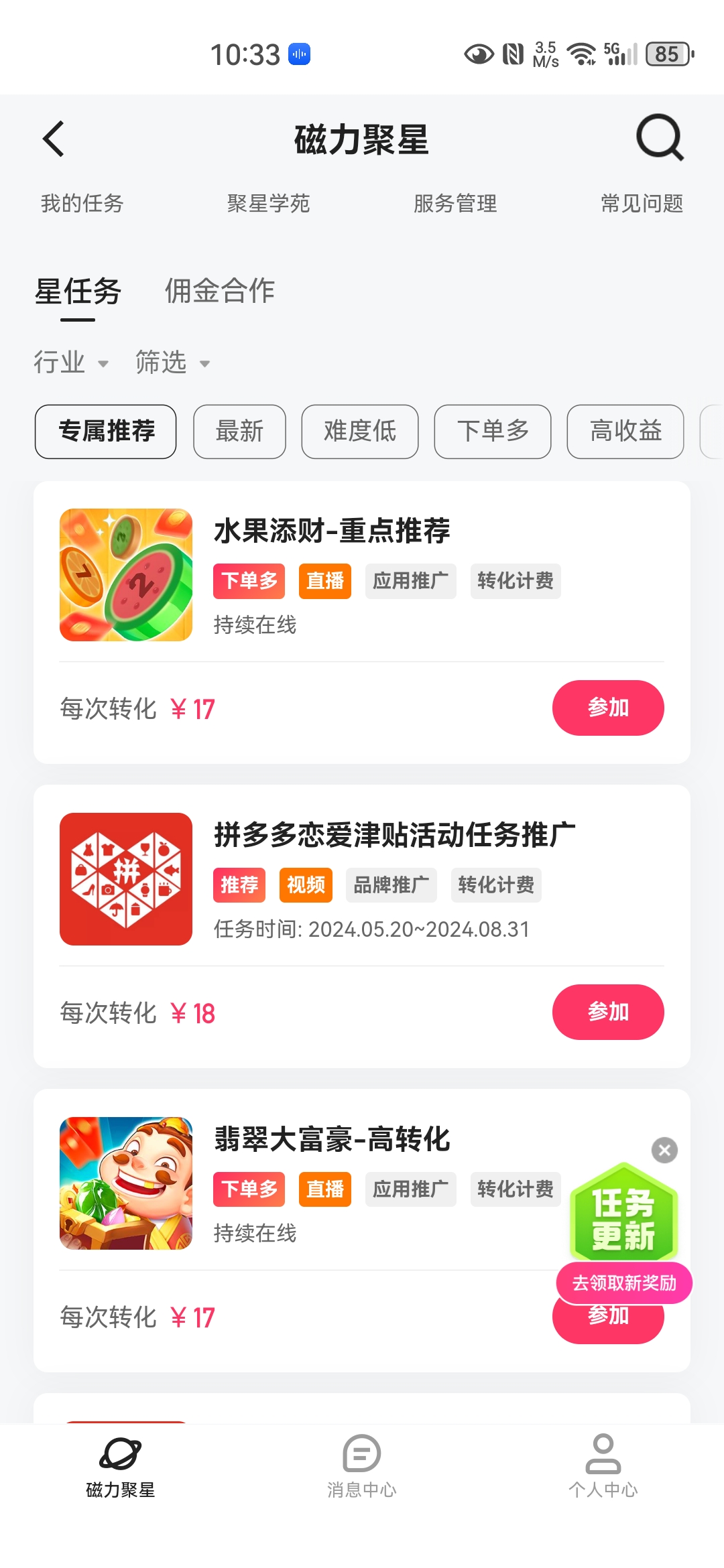This screenshot has height=1568, width=724.
Task: Open the search magnifier icon
Action: point(660,138)
